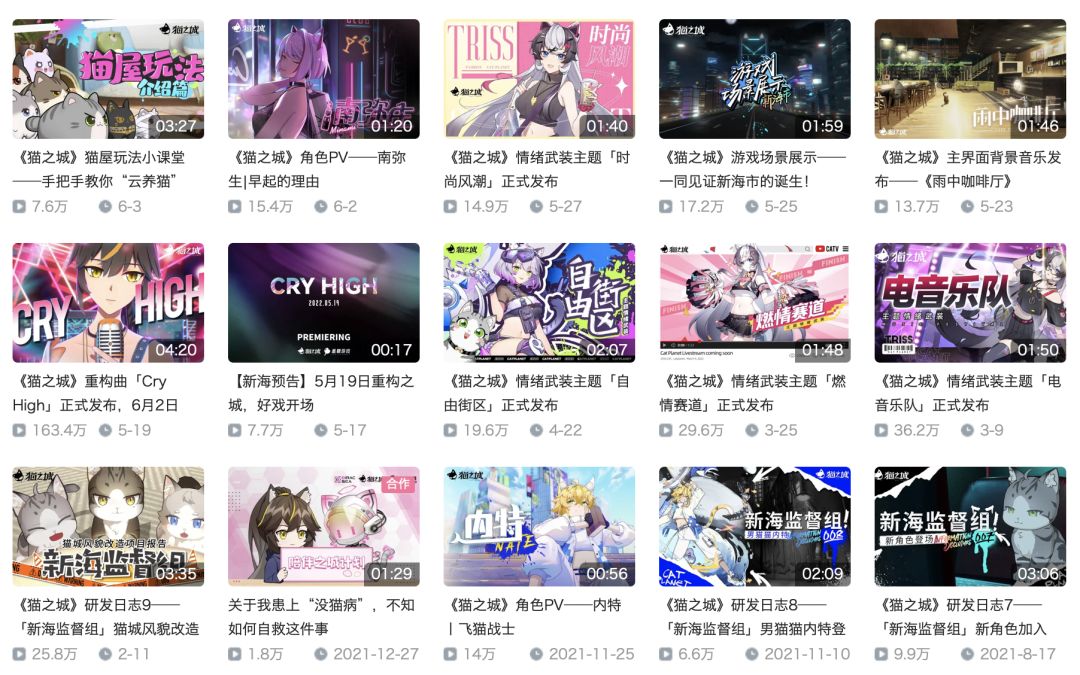Play the 角色PV 南弥生 video
1080x675 pixels.
(x=324, y=79)
